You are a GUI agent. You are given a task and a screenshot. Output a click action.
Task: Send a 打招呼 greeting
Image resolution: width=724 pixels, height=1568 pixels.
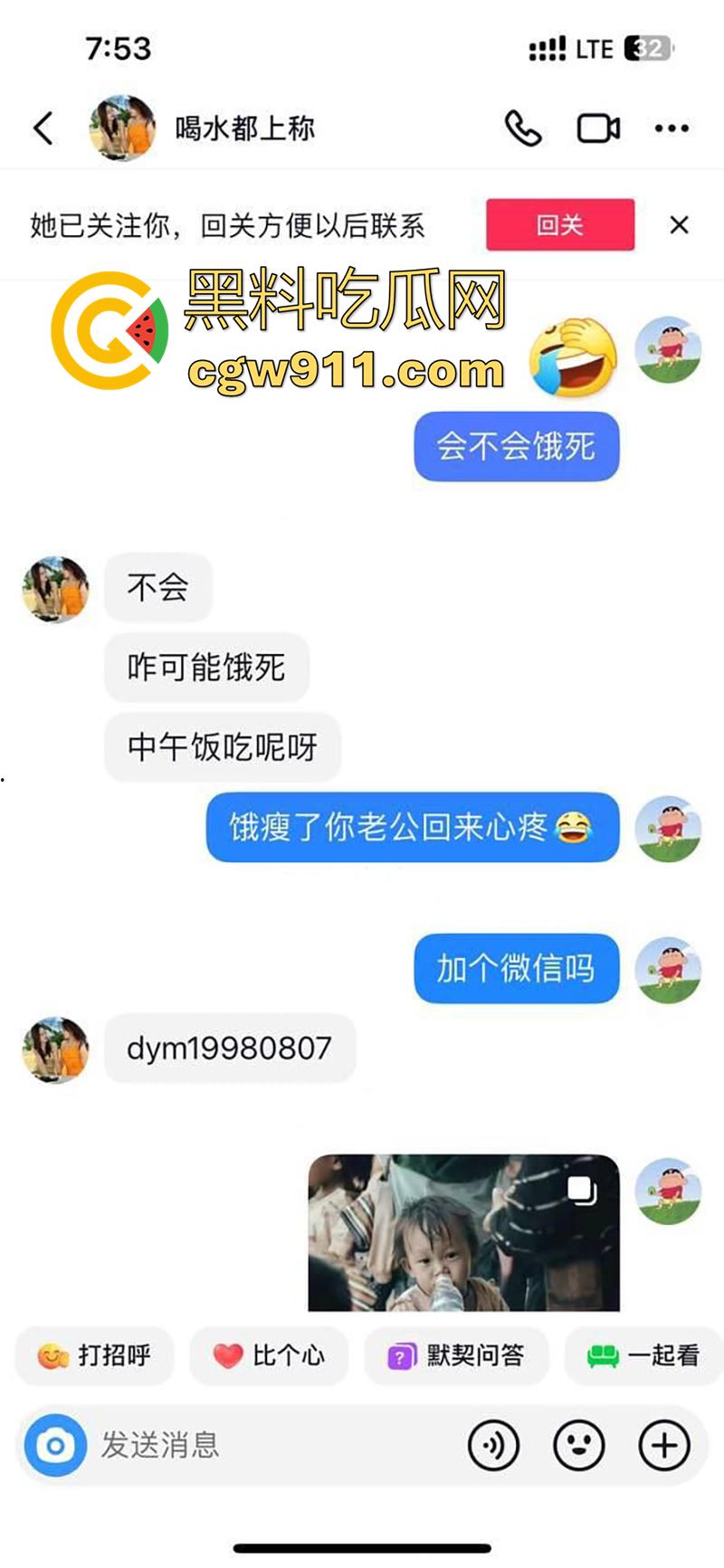click(94, 1355)
